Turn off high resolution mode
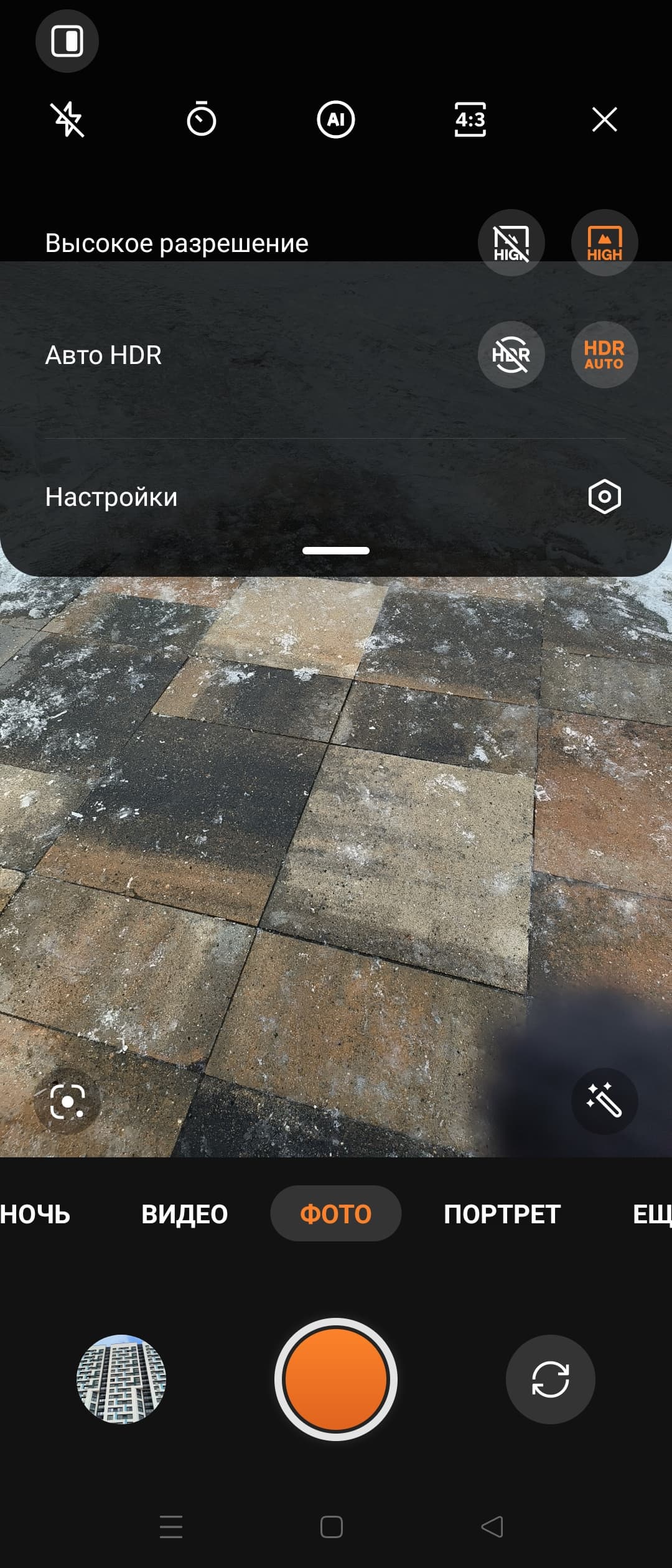The image size is (672, 1568). (511, 243)
